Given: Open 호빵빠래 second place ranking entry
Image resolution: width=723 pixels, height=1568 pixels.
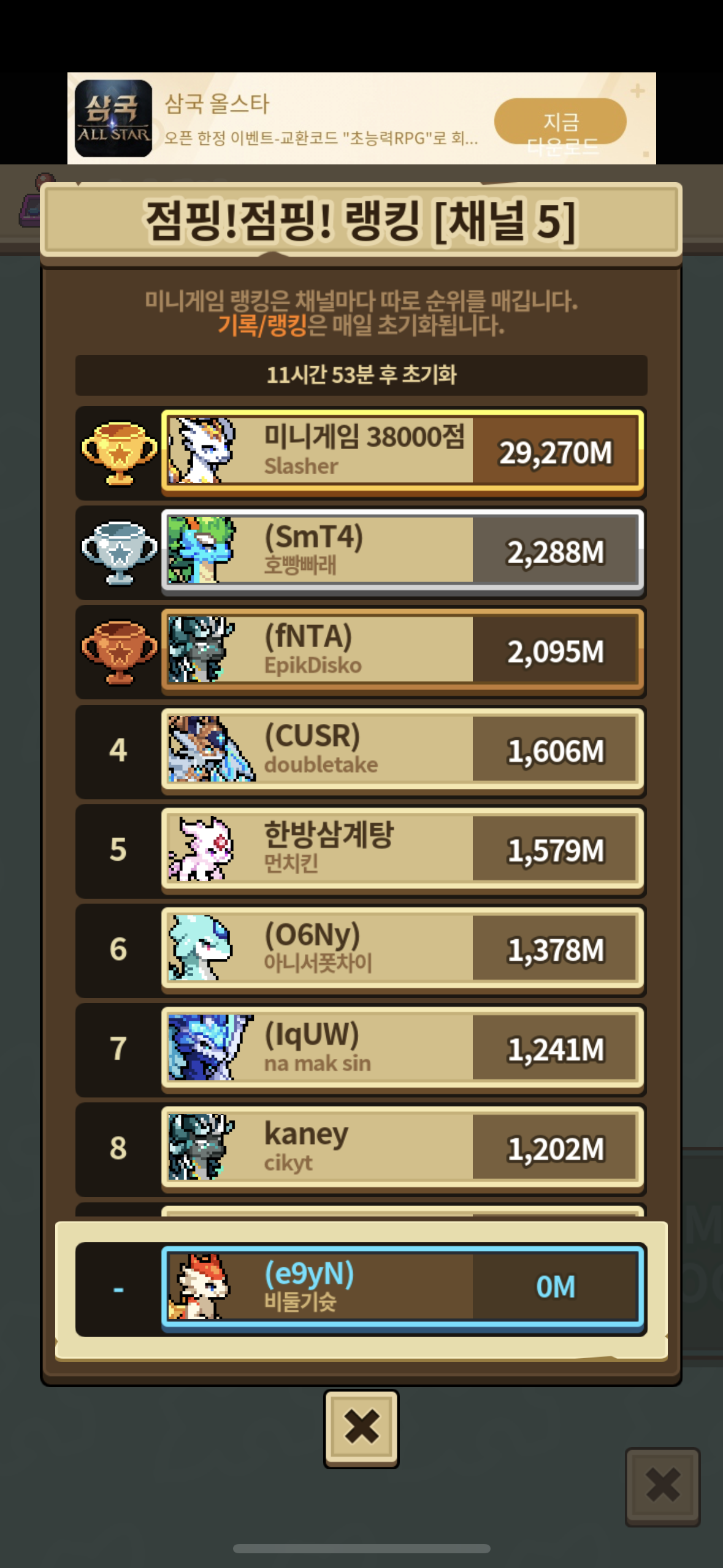Looking at the screenshot, I should point(402,550).
